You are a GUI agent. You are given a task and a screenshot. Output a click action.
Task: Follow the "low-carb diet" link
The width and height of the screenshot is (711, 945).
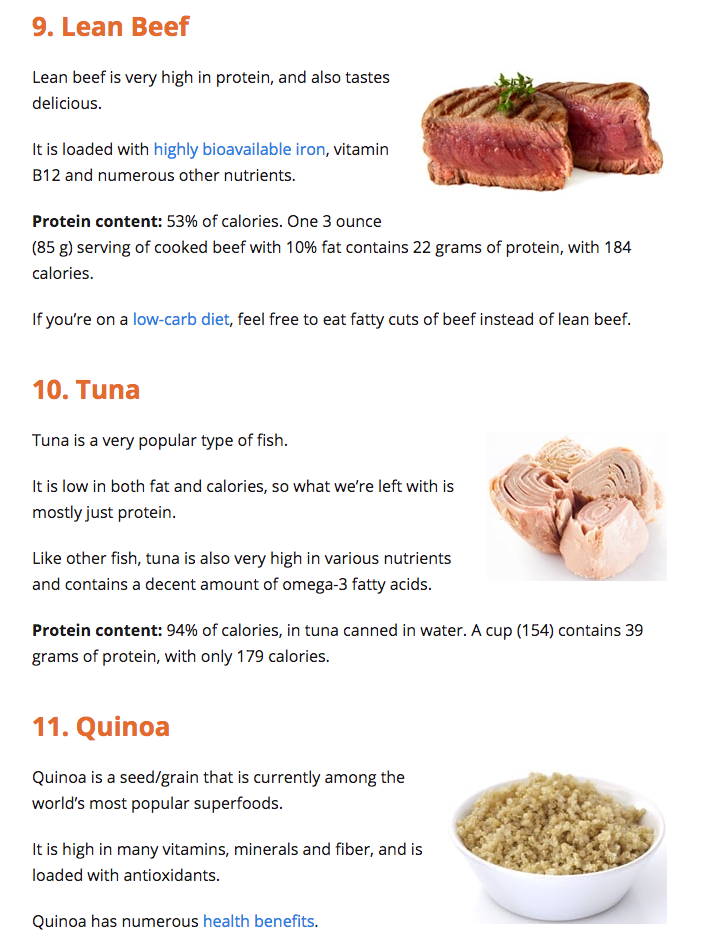point(181,320)
